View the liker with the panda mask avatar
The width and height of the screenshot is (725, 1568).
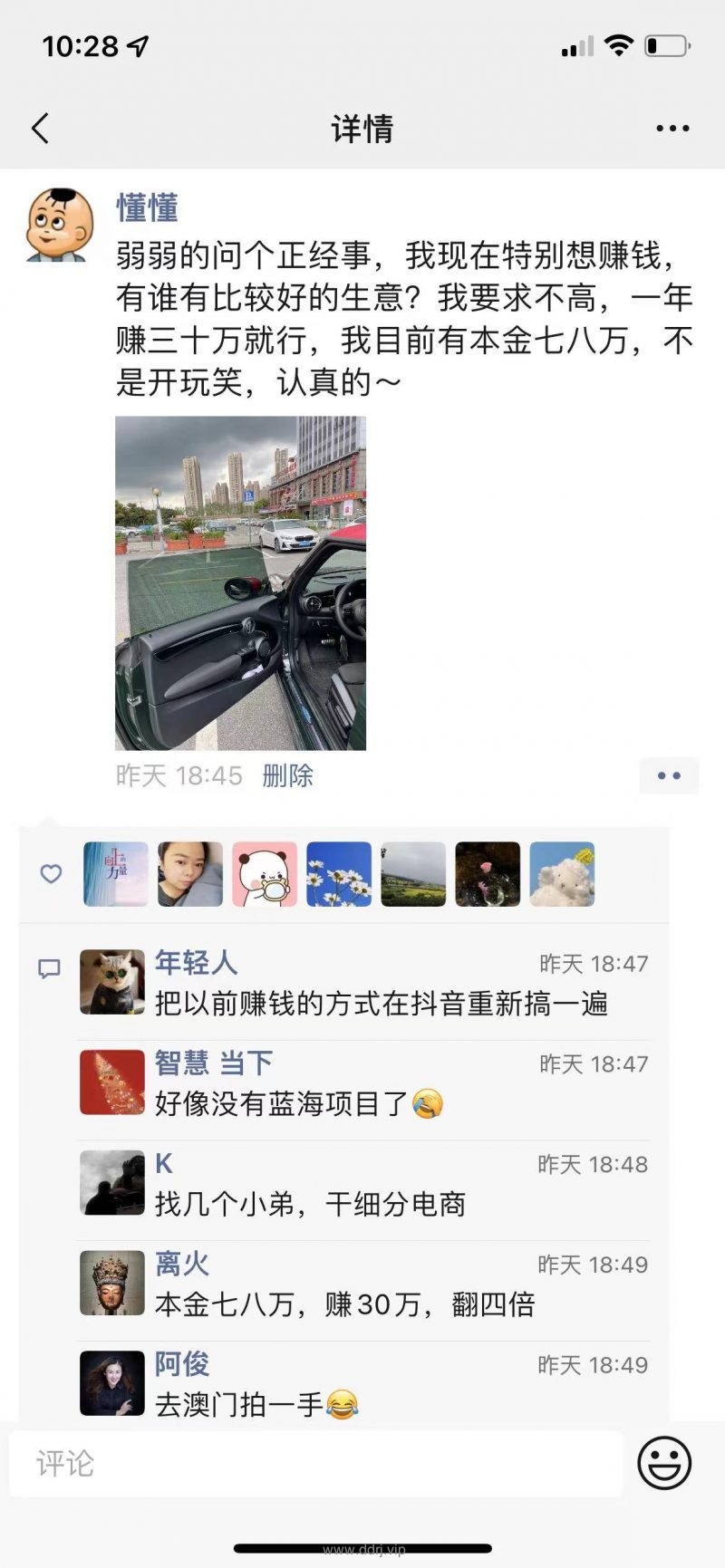(x=265, y=874)
